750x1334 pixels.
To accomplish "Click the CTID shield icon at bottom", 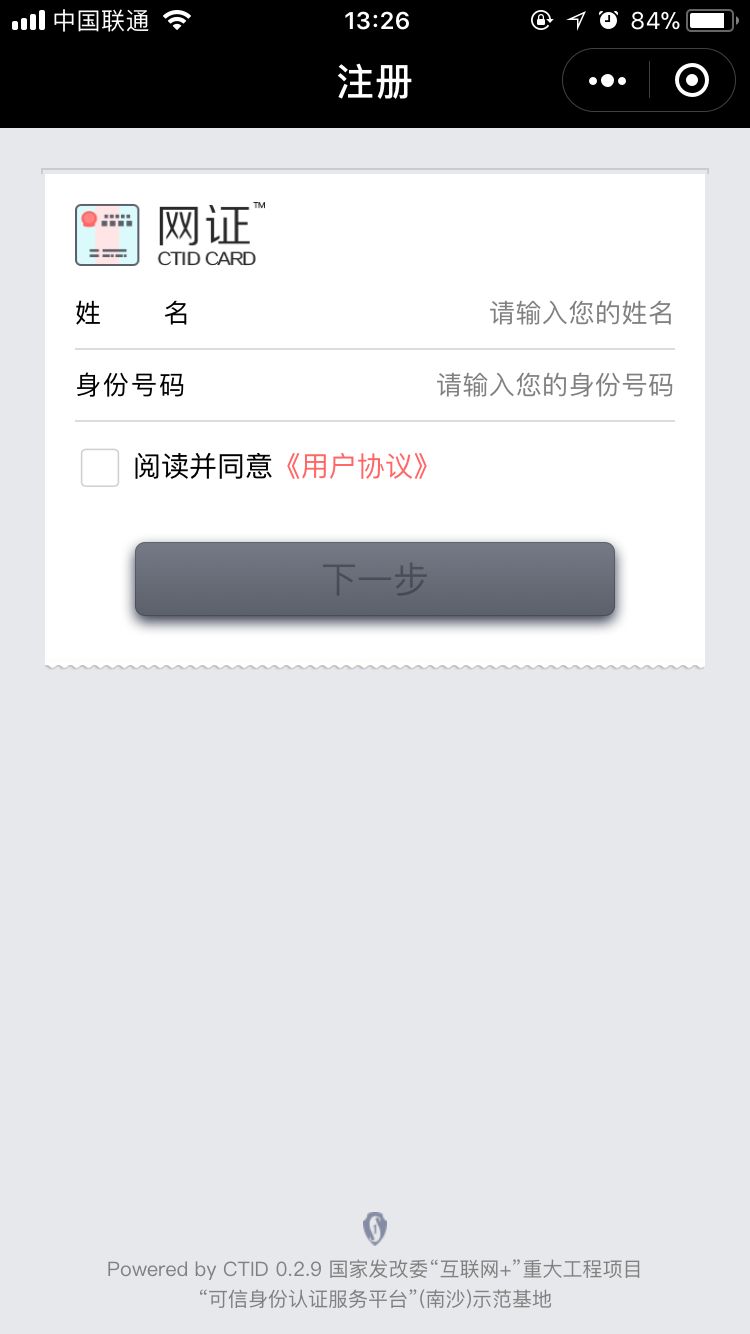I will point(375,1226).
